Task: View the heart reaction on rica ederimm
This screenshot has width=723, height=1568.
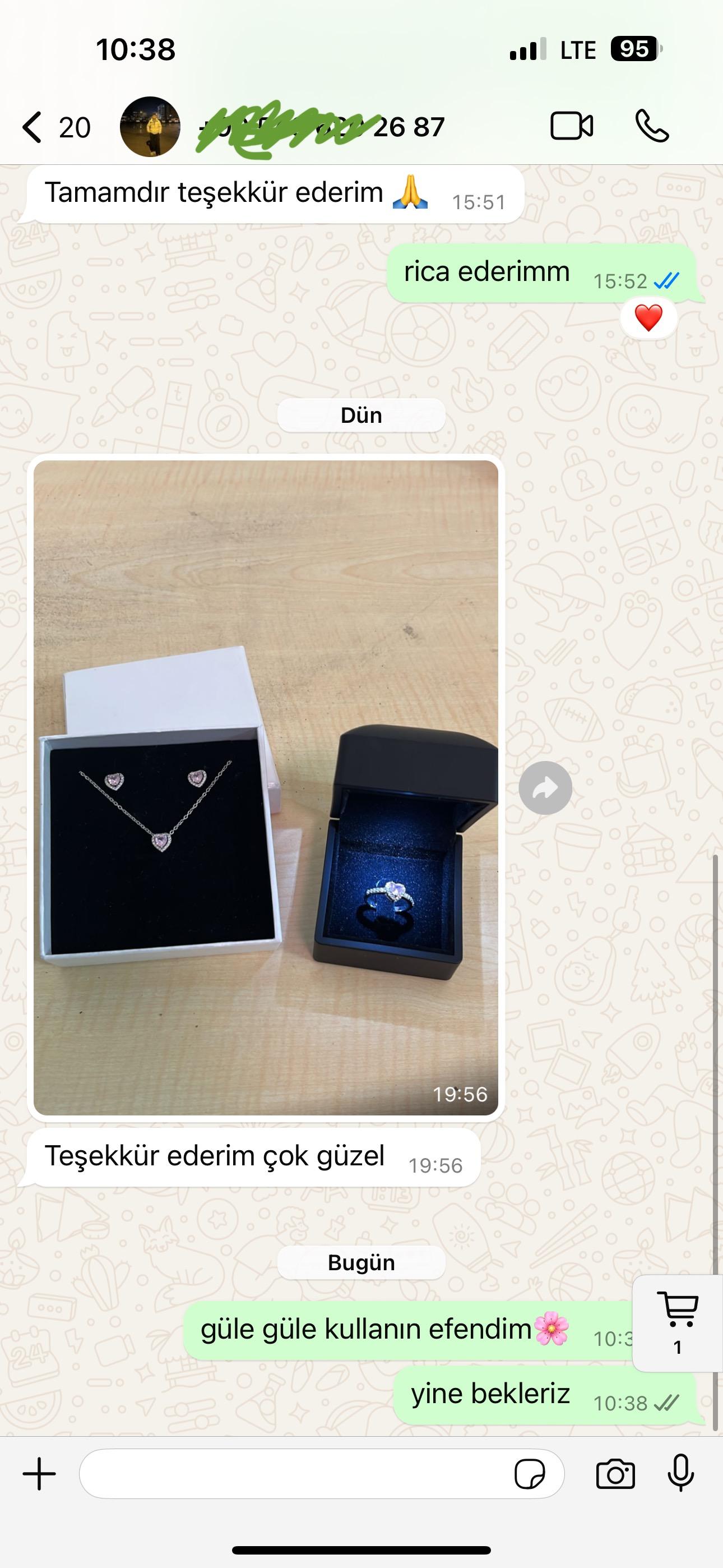Action: coord(648,319)
